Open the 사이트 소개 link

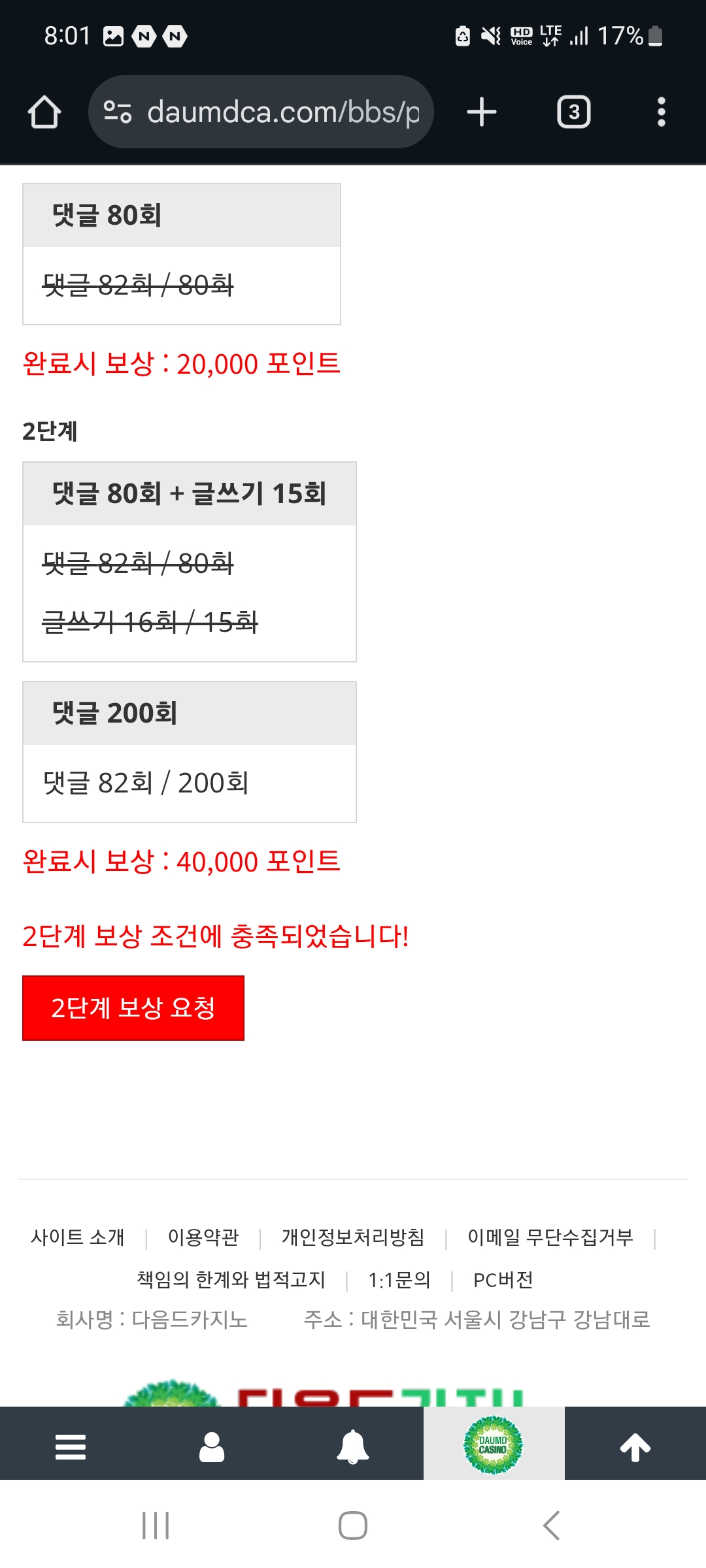(78, 1237)
